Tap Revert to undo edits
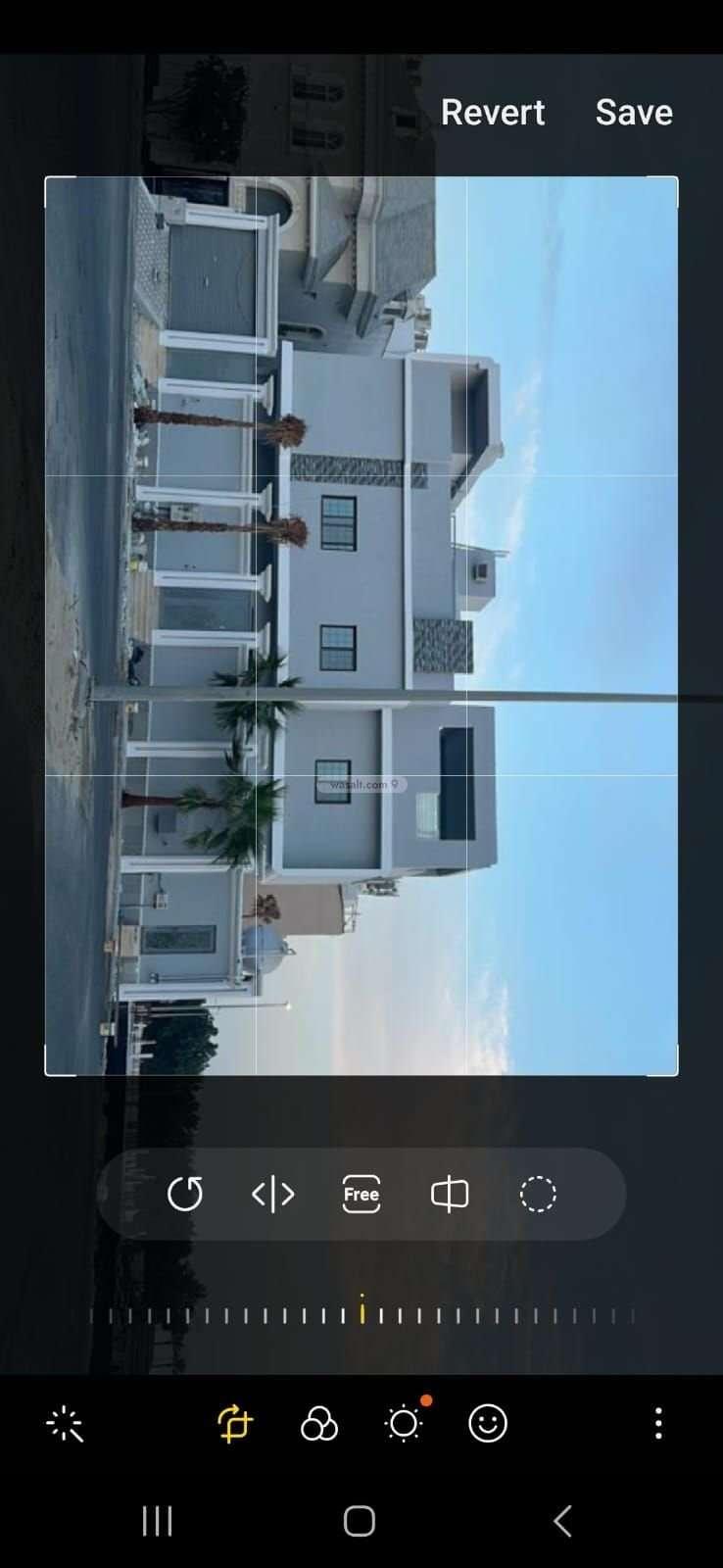The width and height of the screenshot is (723, 1568). tap(492, 113)
